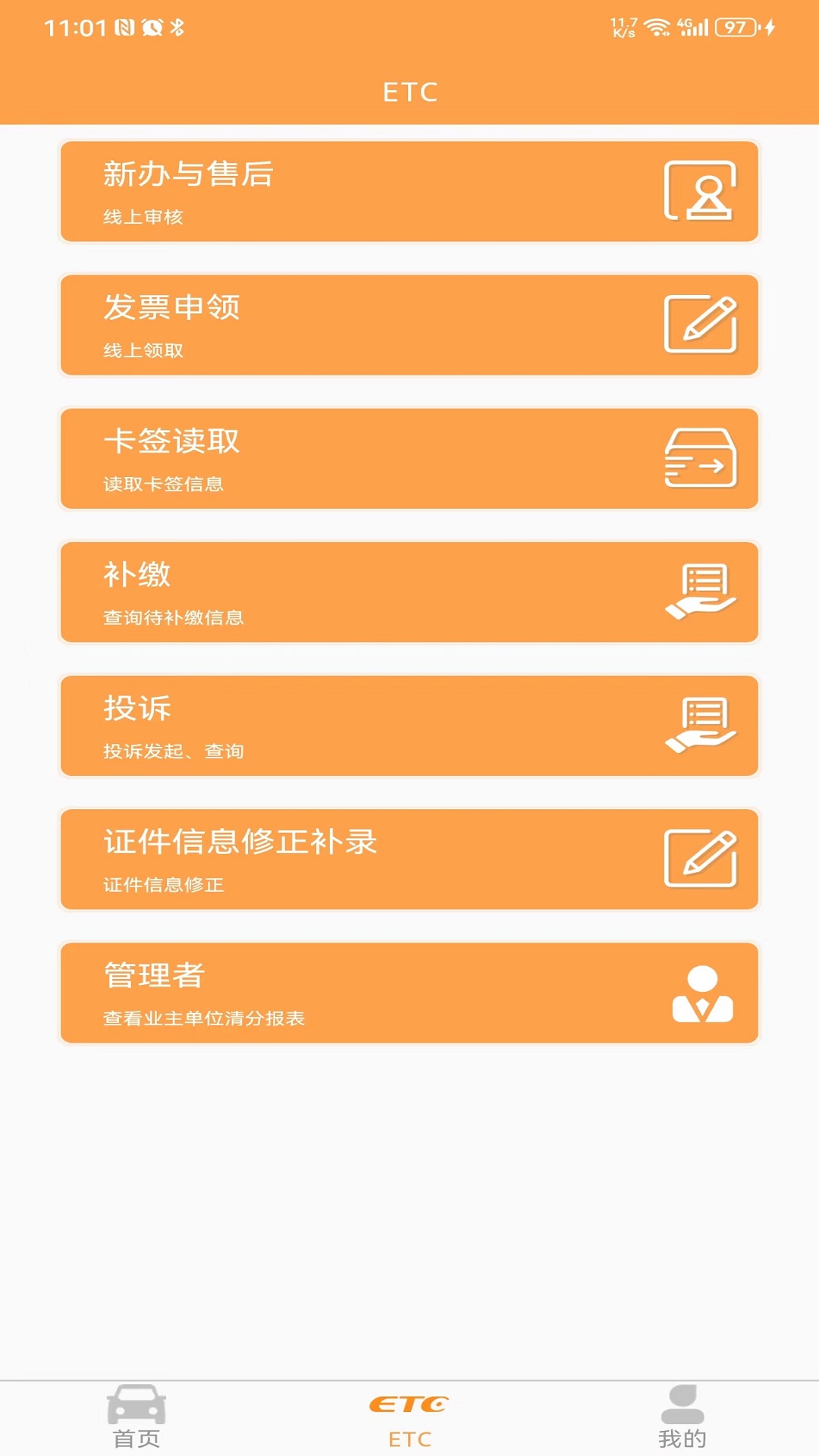Viewport: 819px width, 1456px height.
Task: Click 投诉 to file a complaint
Action: click(x=409, y=726)
